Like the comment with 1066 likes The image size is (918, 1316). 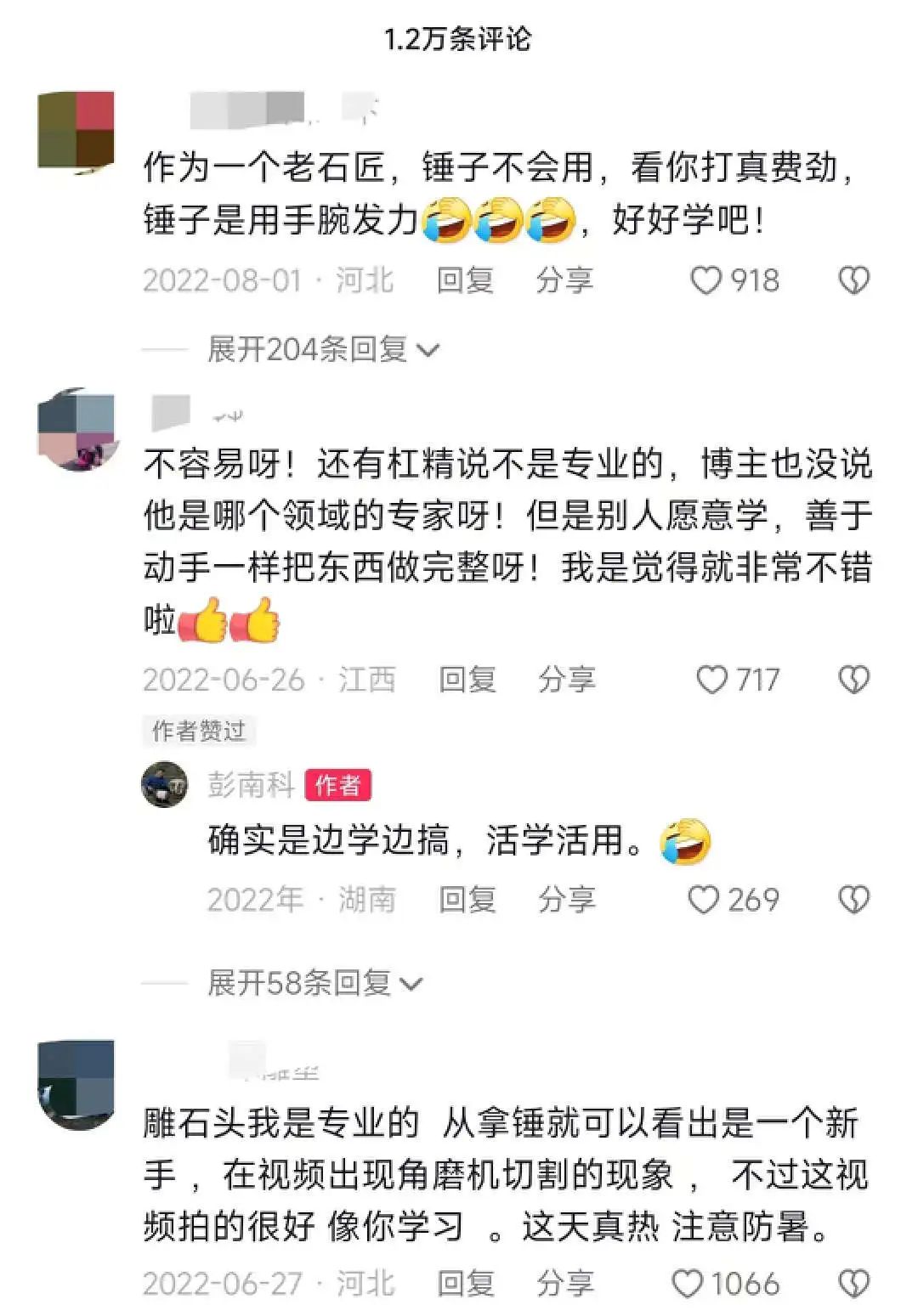point(688,1284)
